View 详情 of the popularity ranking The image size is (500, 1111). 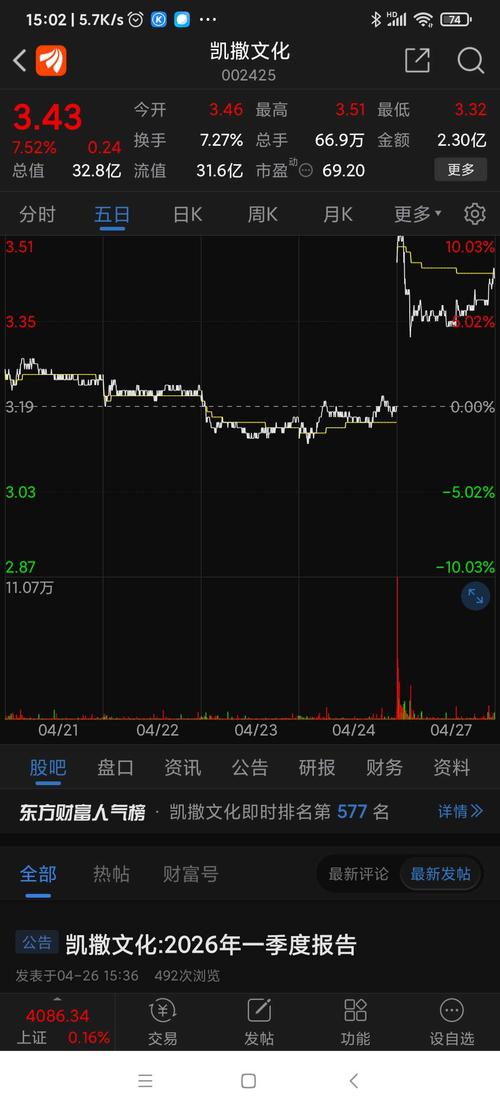(x=460, y=812)
